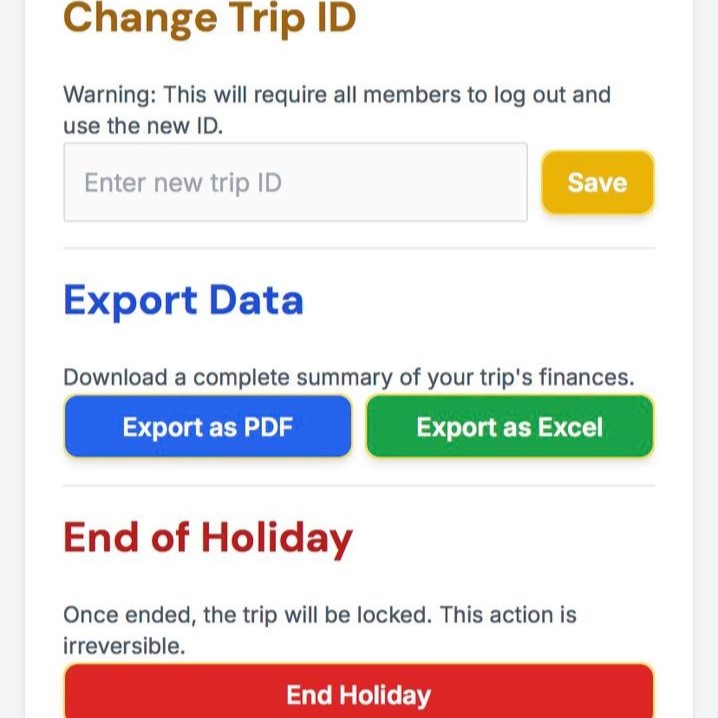
Task: Save the new trip ID
Action: 597,183
